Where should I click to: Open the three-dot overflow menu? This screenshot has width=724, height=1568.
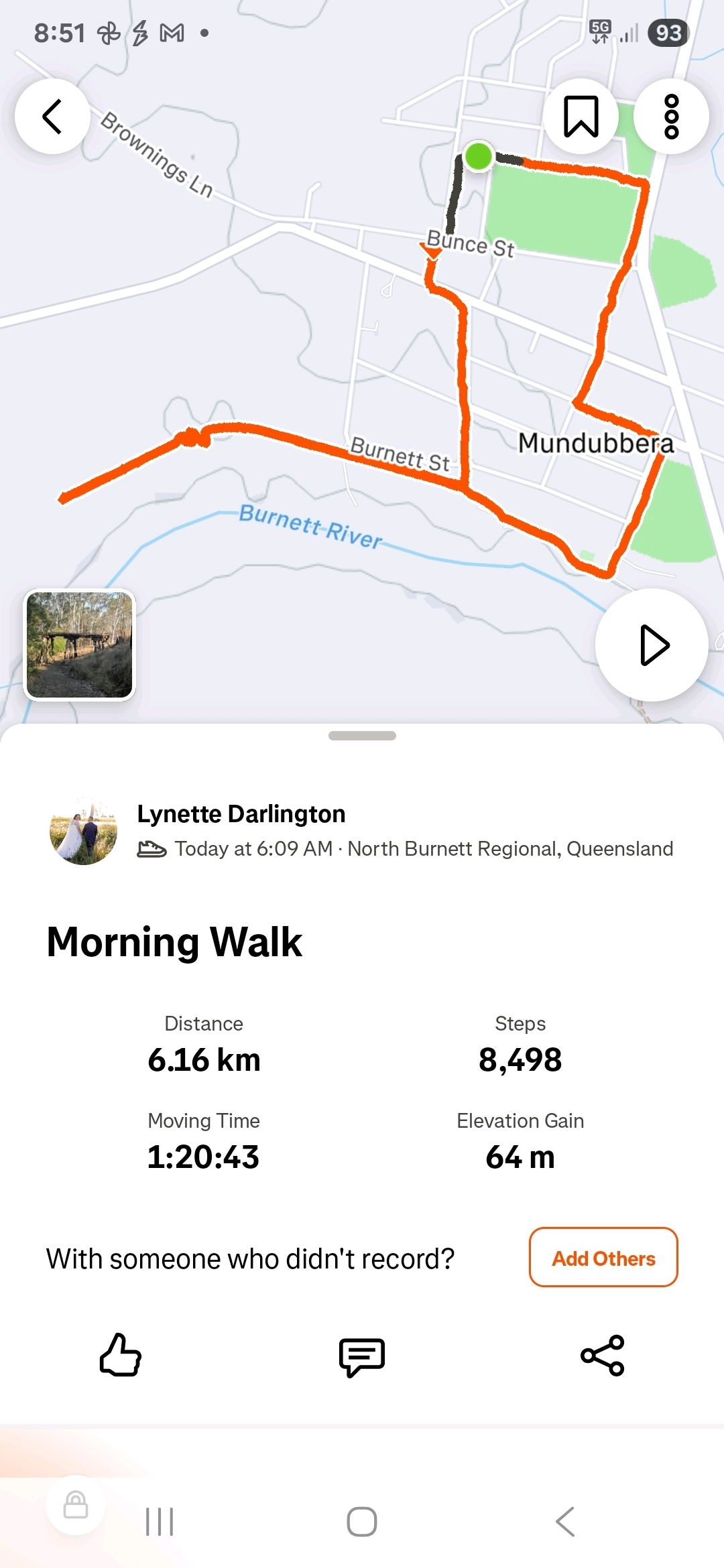[671, 117]
